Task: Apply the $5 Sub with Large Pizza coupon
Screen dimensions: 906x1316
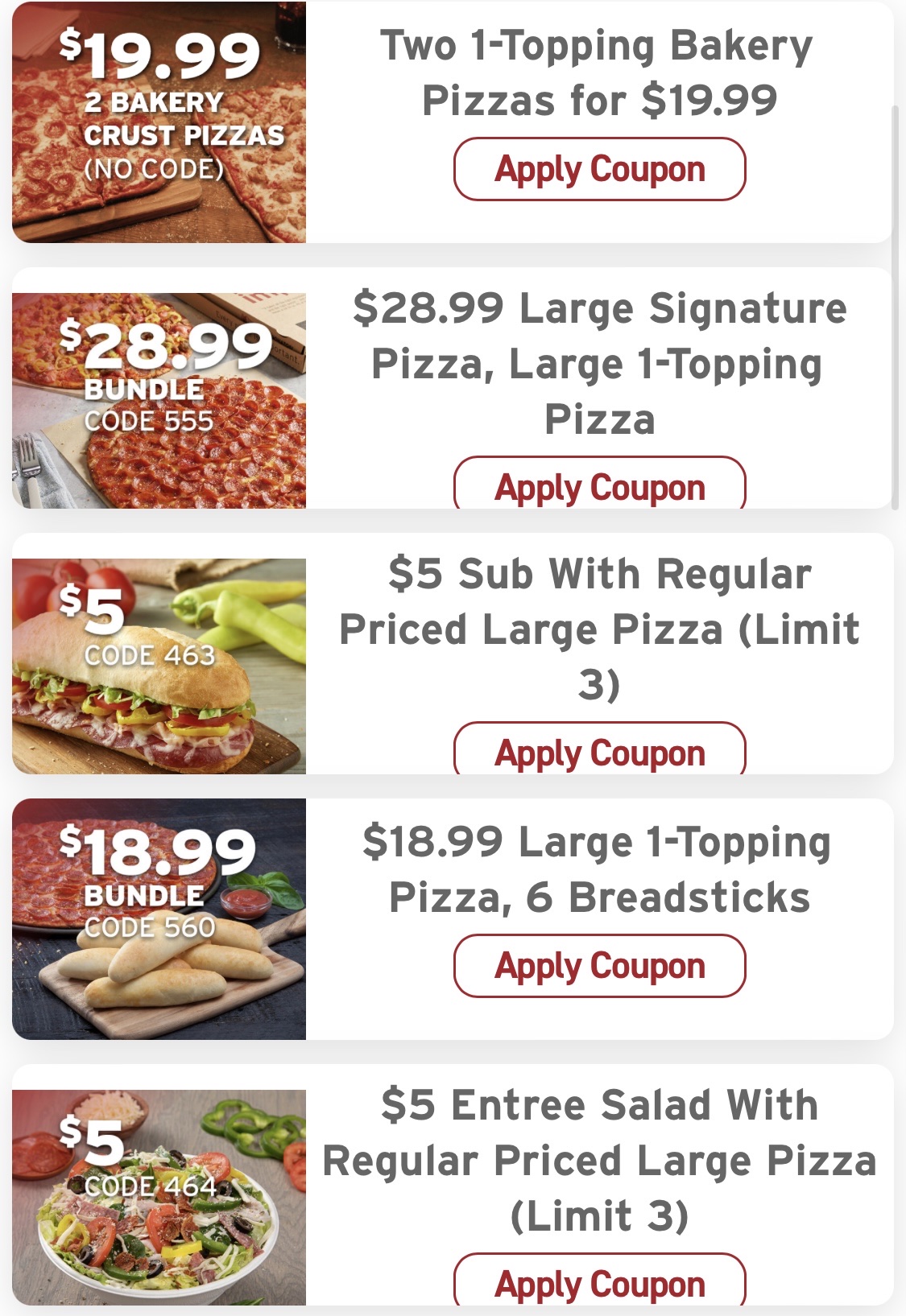Action: pos(599,751)
